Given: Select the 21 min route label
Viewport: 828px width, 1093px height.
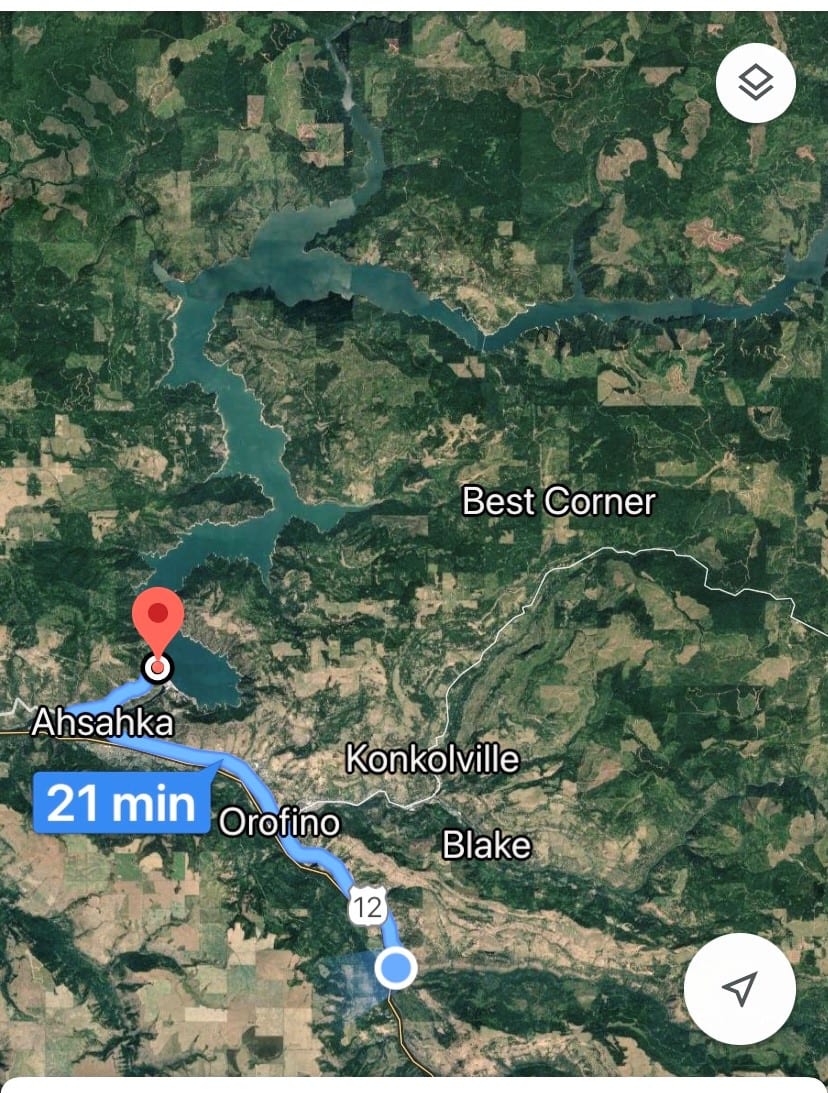Looking at the screenshot, I should pos(121,802).
